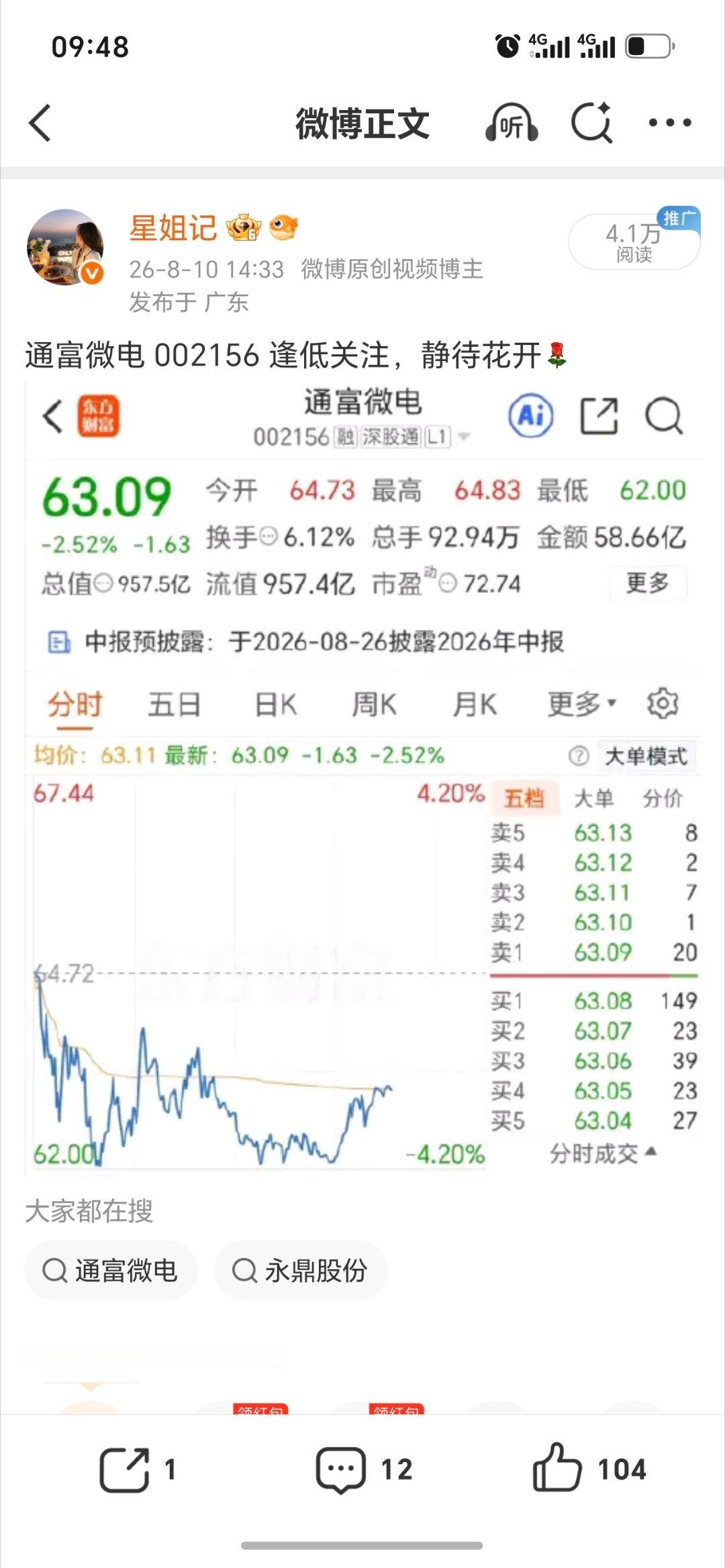Open the three-dot overflow menu
Viewport: 725px width, 1568px height.
669,123
